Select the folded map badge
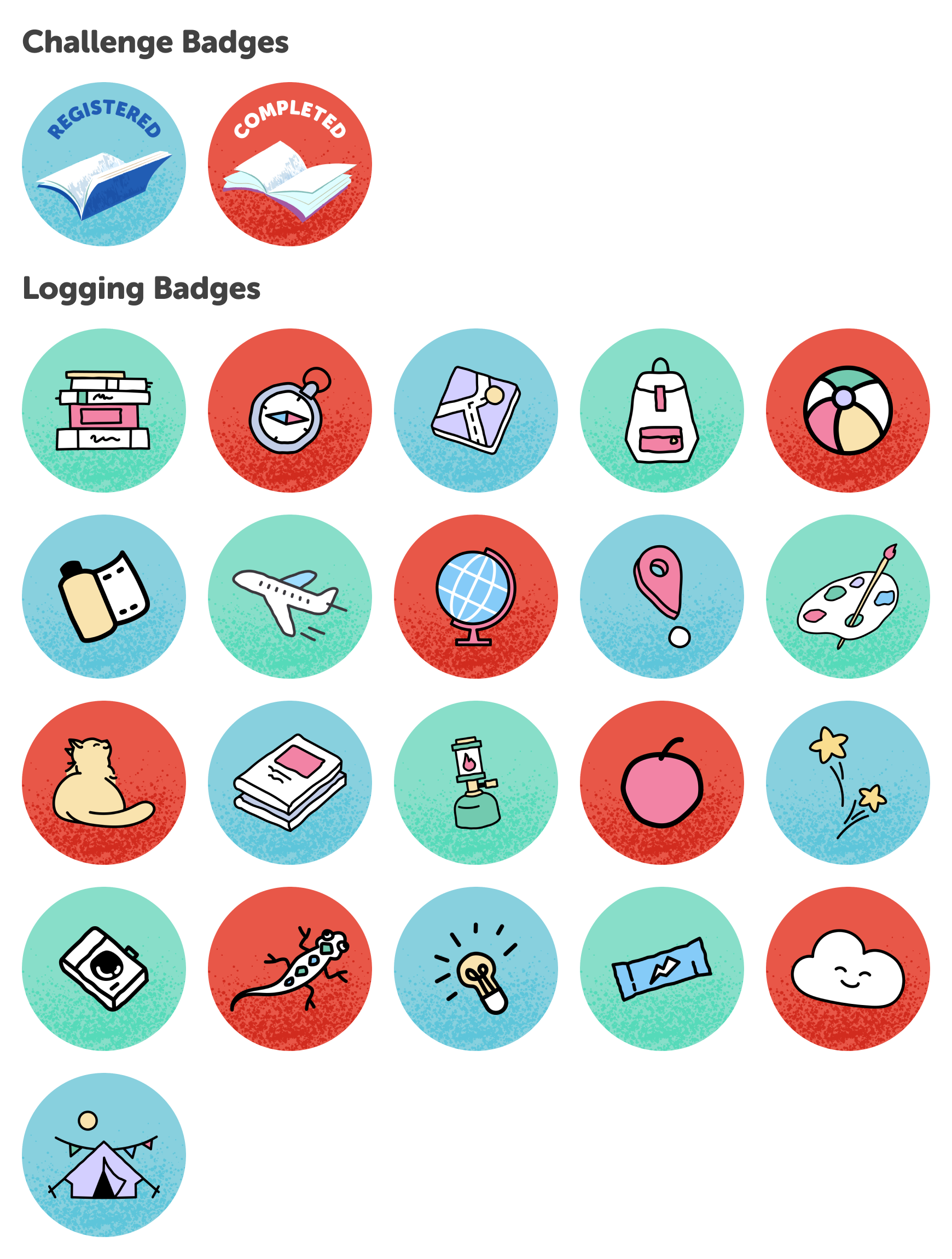Image resolution: width=952 pixels, height=1259 pixels. click(475, 410)
